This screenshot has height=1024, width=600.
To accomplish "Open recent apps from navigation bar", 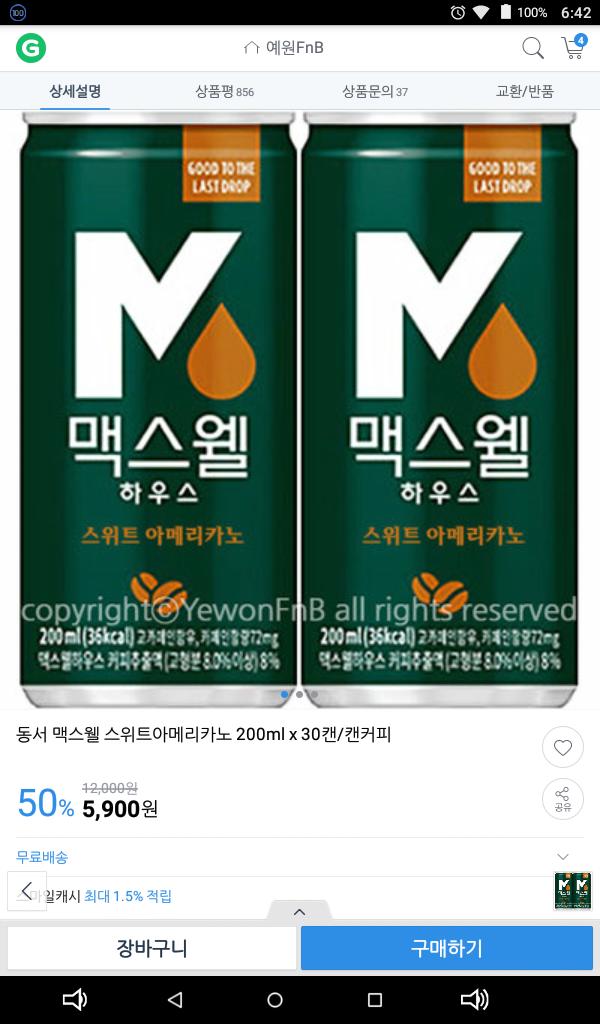I will [375, 999].
